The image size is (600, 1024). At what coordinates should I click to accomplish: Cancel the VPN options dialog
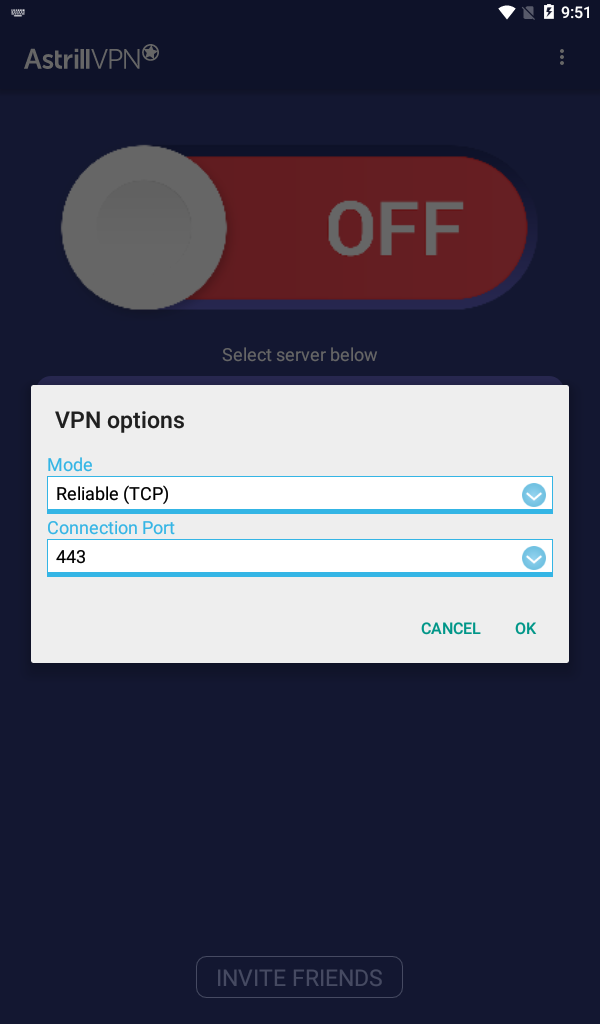coord(450,628)
